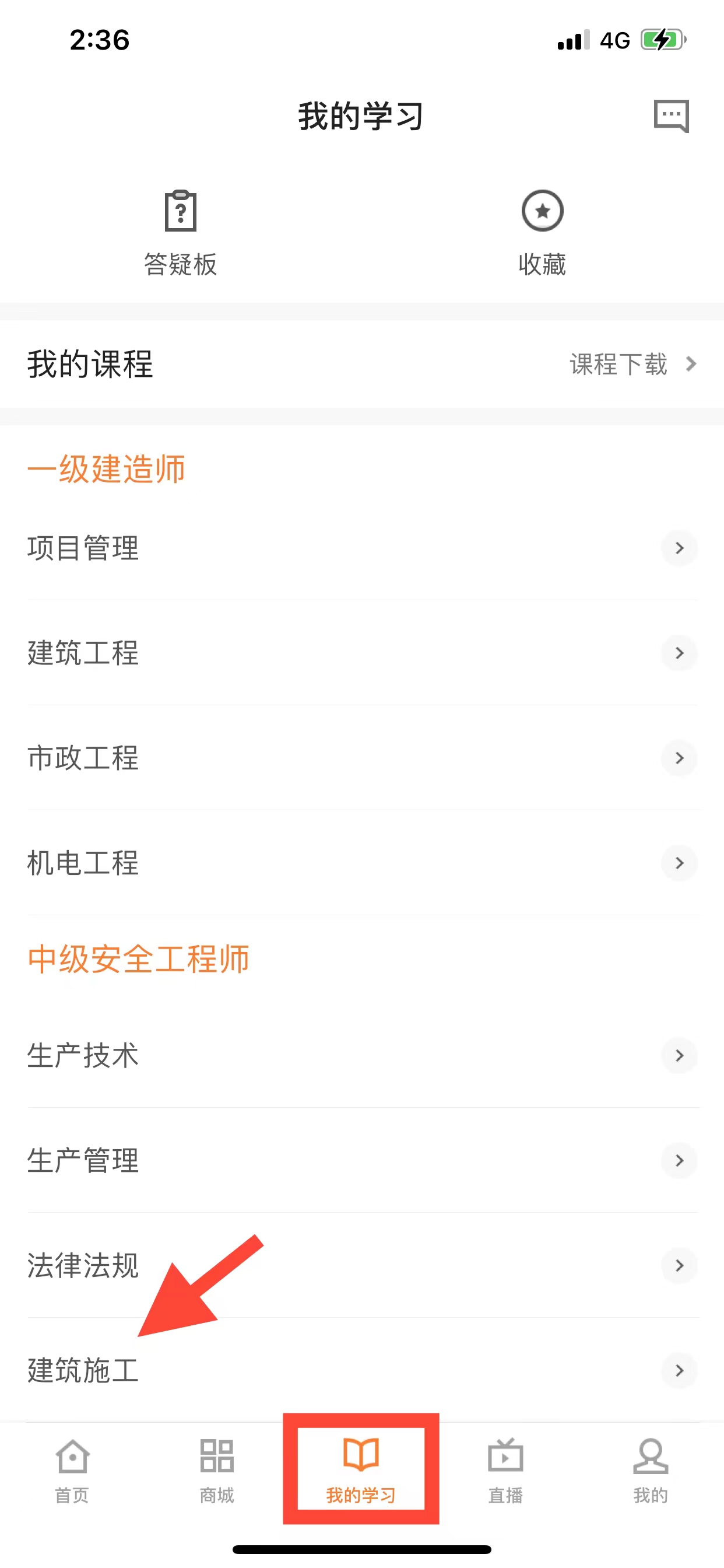Select the 建筑施工 course
724x1568 pixels.
point(362,1370)
